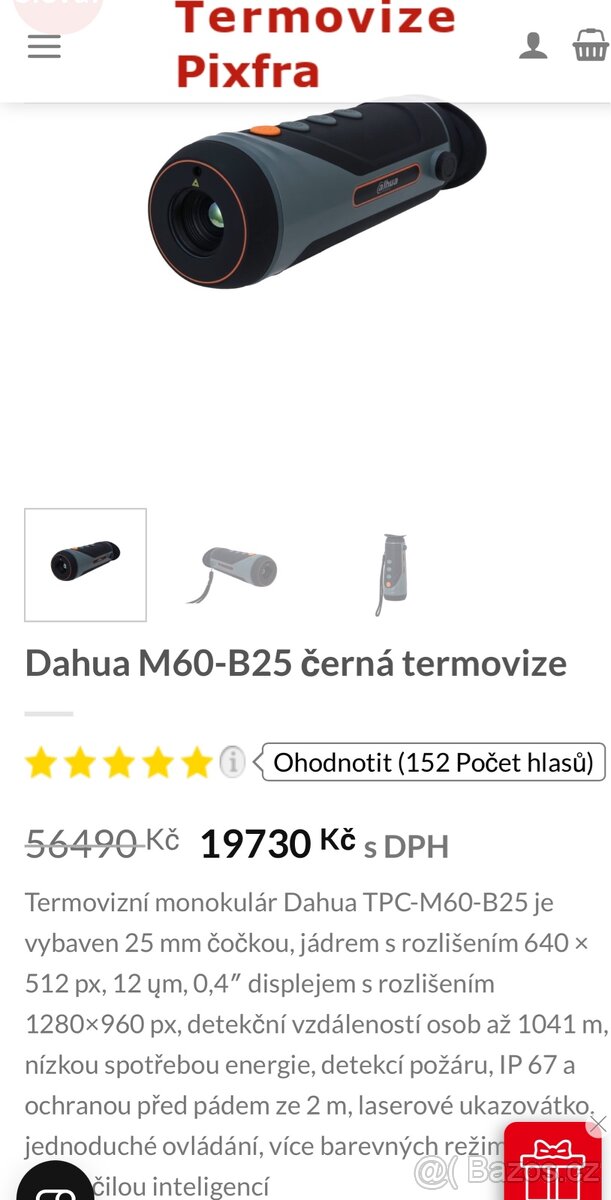Image resolution: width=611 pixels, height=1200 pixels.
Task: Open the hamburger menu
Action: click(44, 46)
